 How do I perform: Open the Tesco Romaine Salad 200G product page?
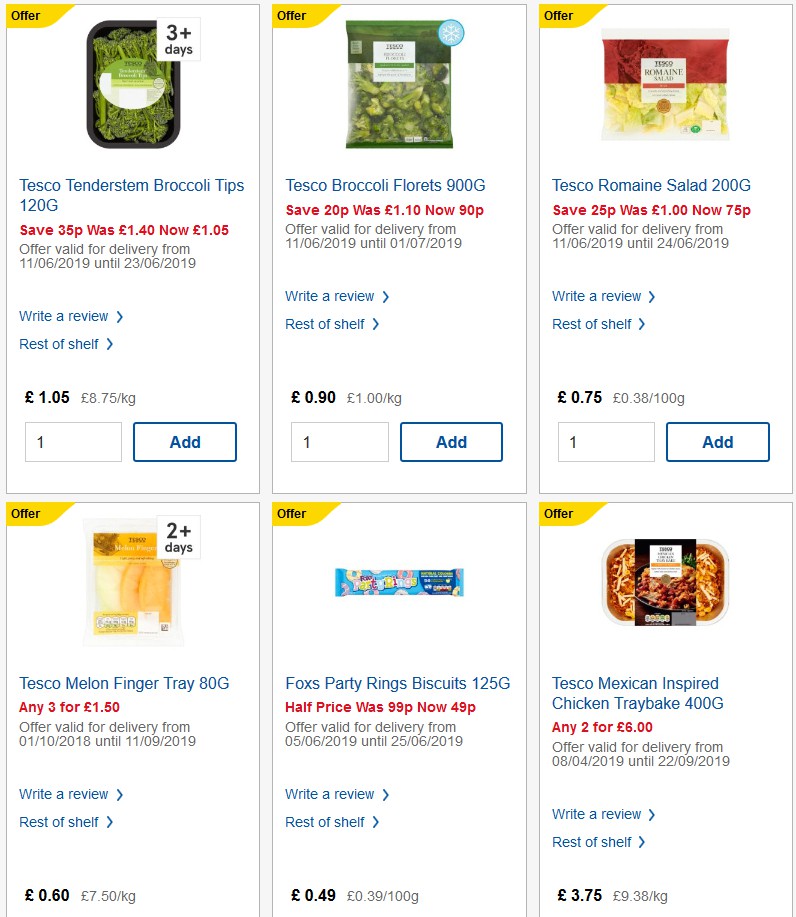651,185
